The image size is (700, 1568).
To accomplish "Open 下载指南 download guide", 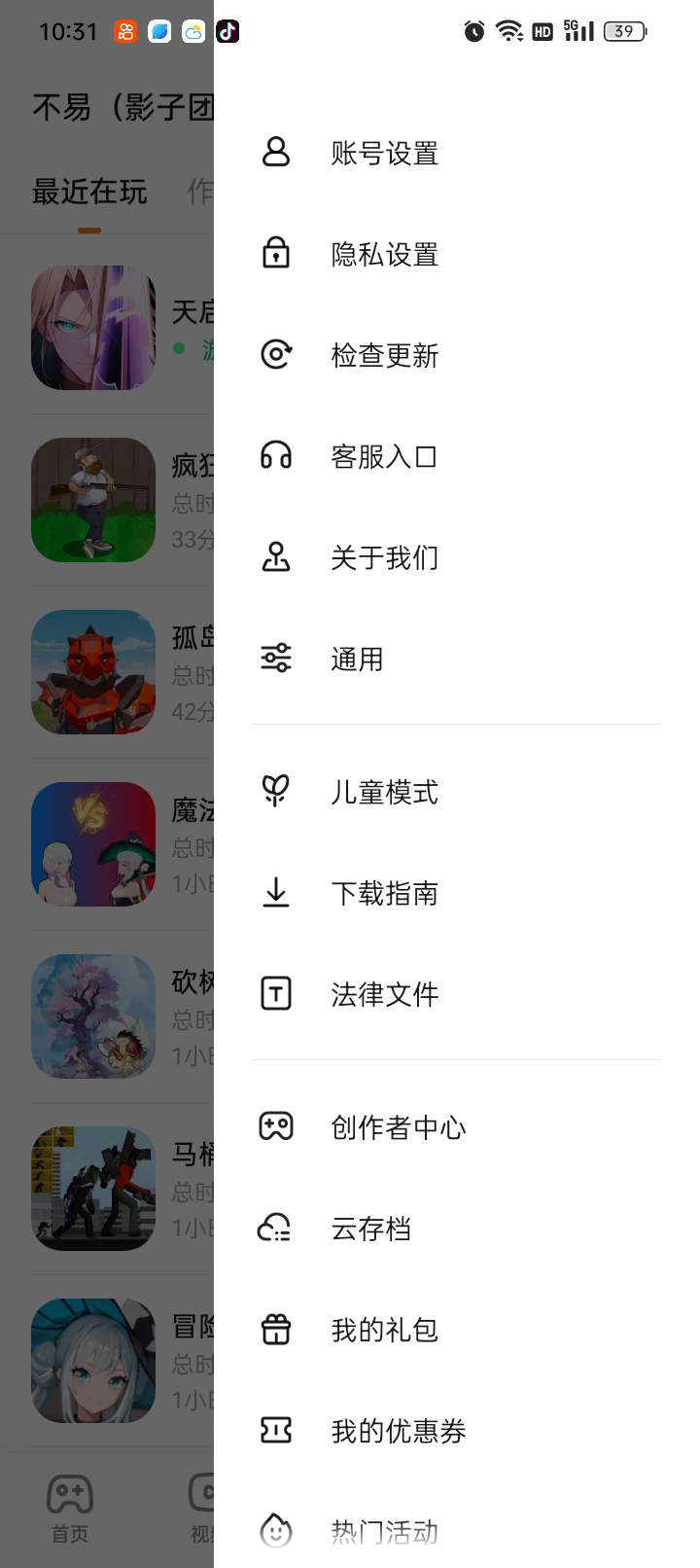I will (x=384, y=893).
